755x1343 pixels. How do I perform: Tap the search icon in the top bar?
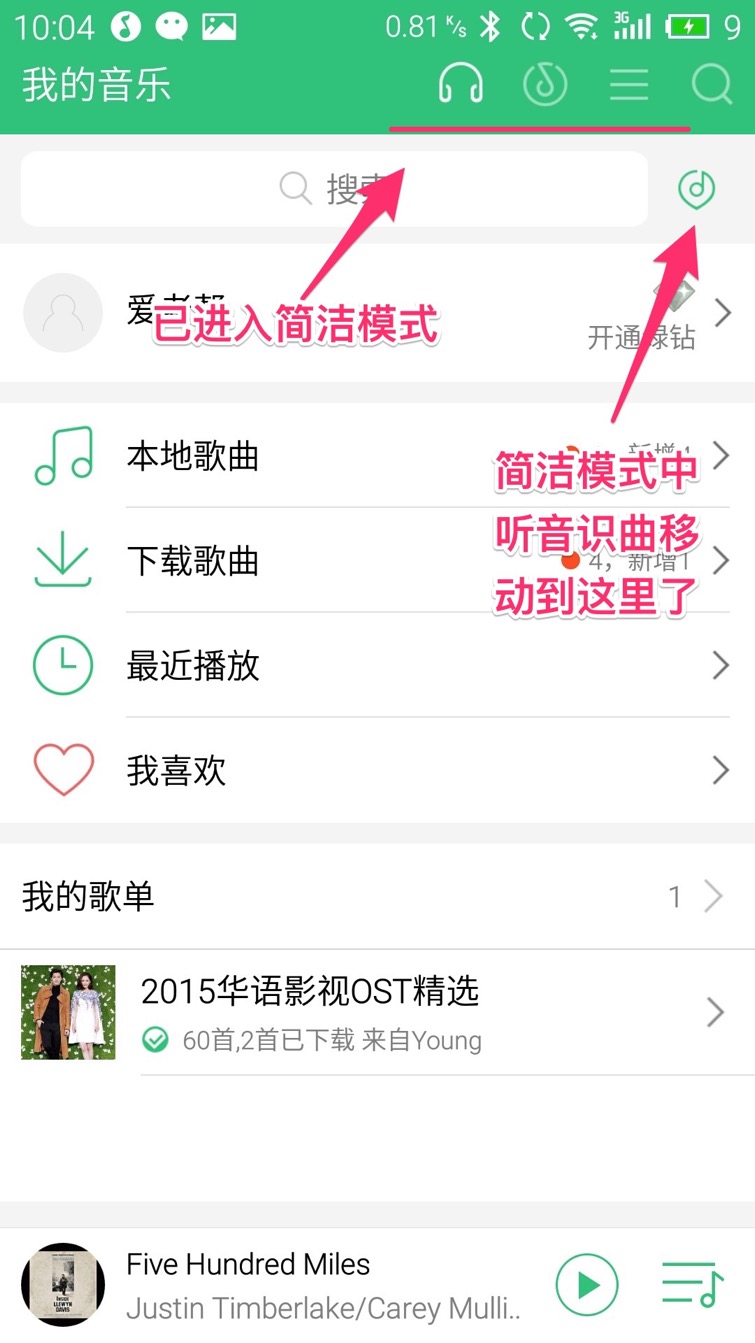pyautogui.click(x=712, y=84)
